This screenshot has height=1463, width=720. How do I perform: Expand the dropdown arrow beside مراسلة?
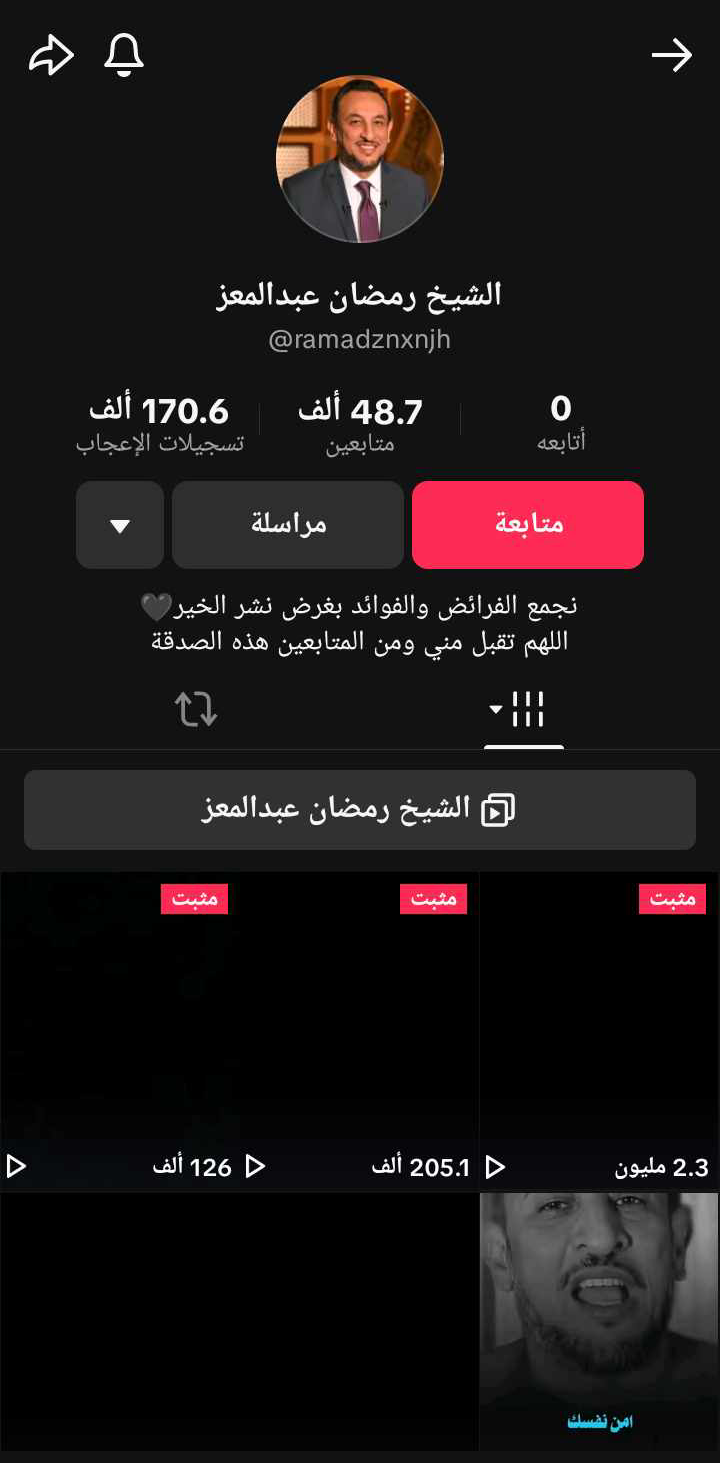tap(120, 525)
